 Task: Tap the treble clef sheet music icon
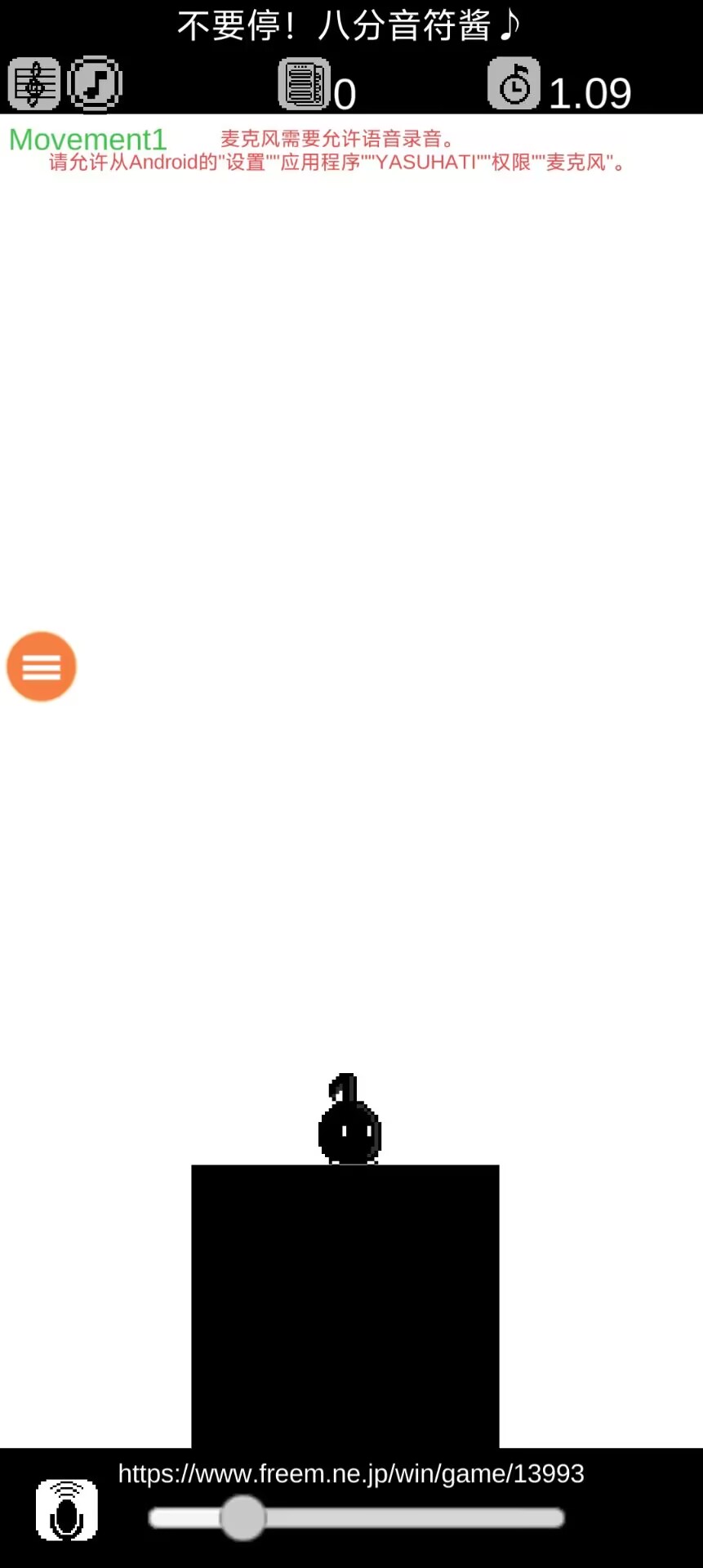[x=34, y=84]
